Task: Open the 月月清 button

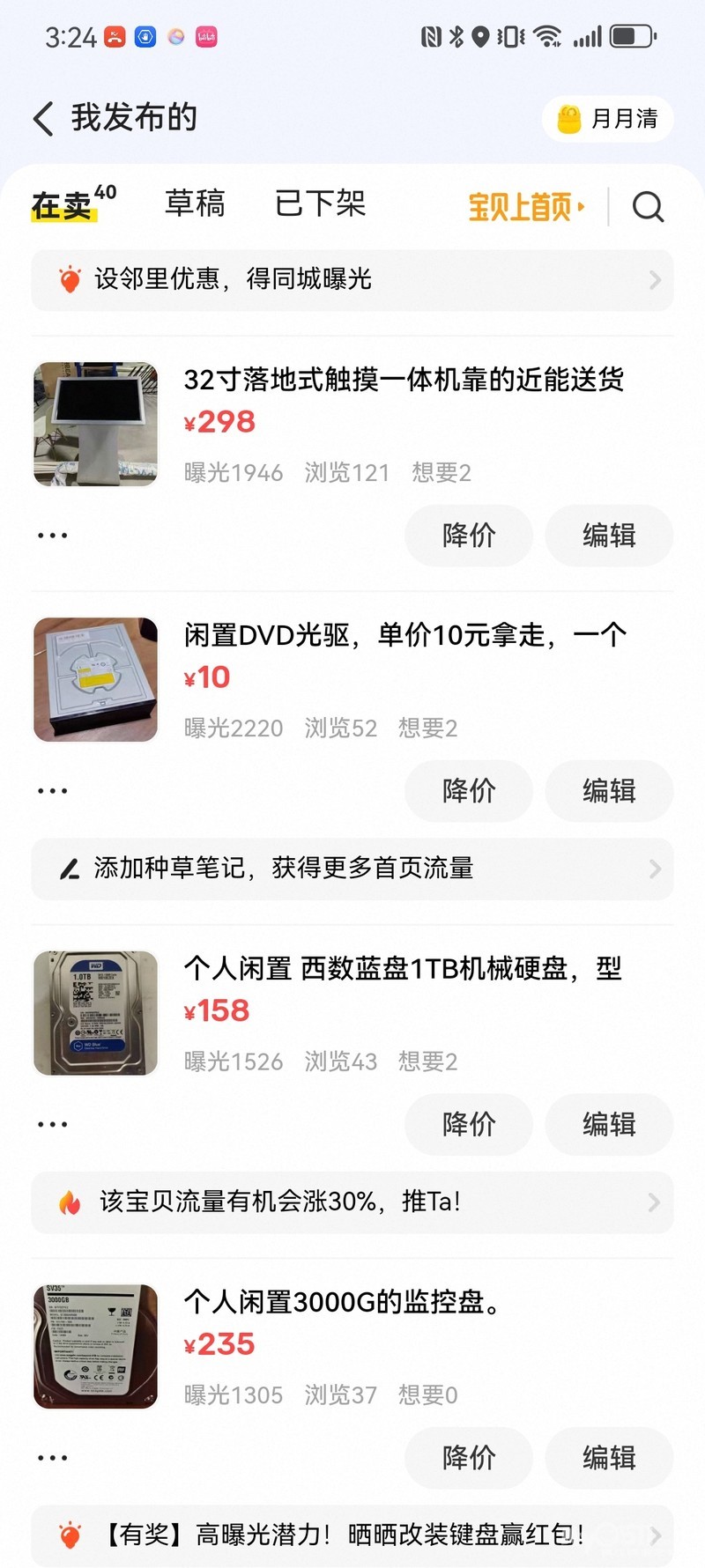Action: coord(608,118)
